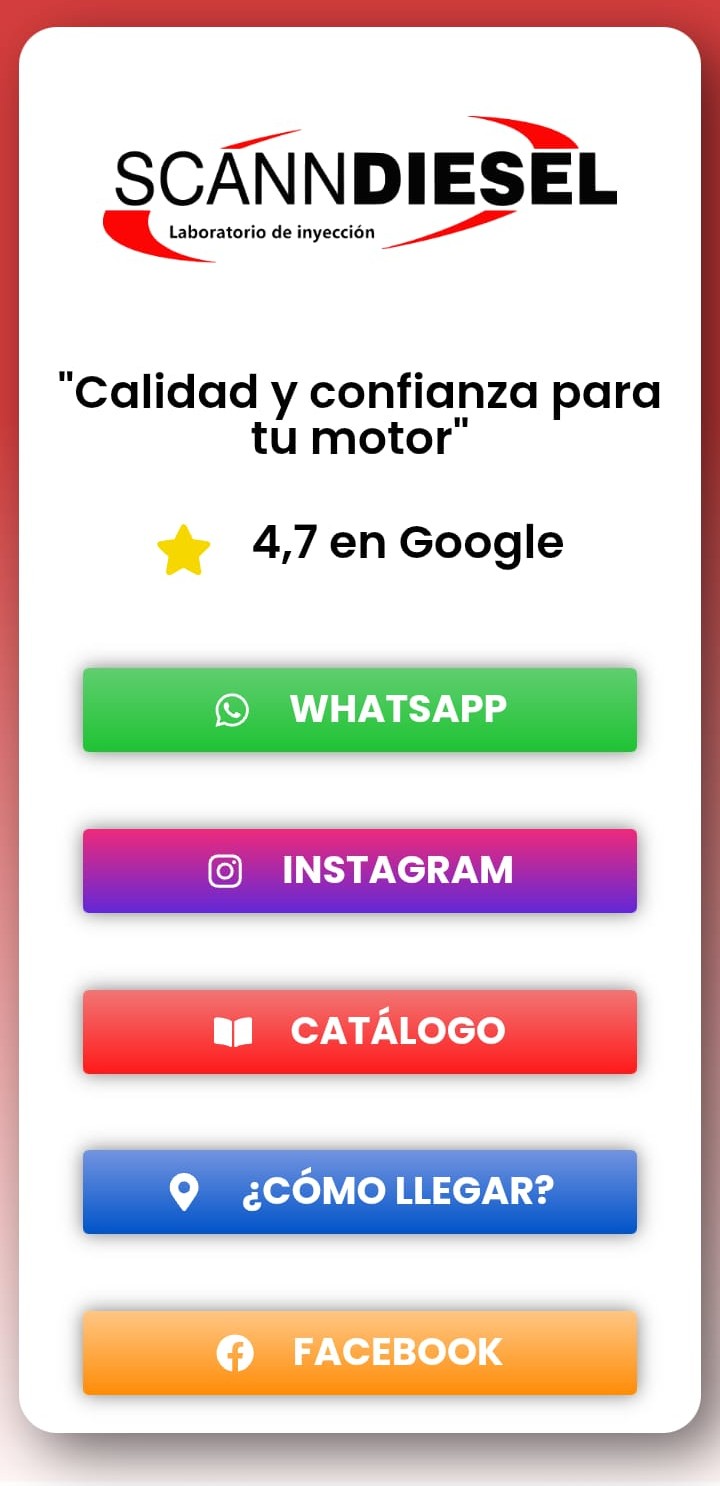Open the Catálogo button
This screenshot has width=720, height=1486.
pos(360,1032)
